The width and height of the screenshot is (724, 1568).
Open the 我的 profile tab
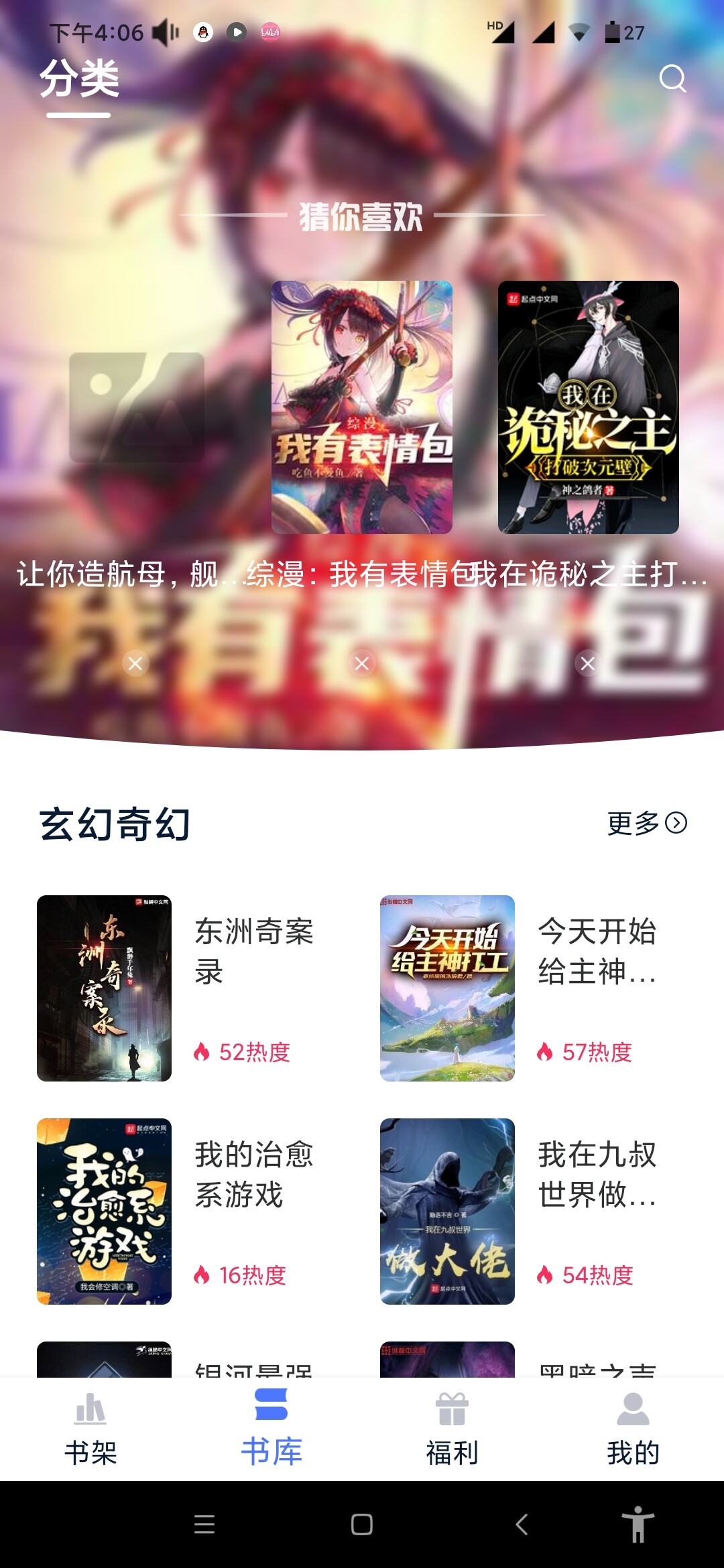633,1428
